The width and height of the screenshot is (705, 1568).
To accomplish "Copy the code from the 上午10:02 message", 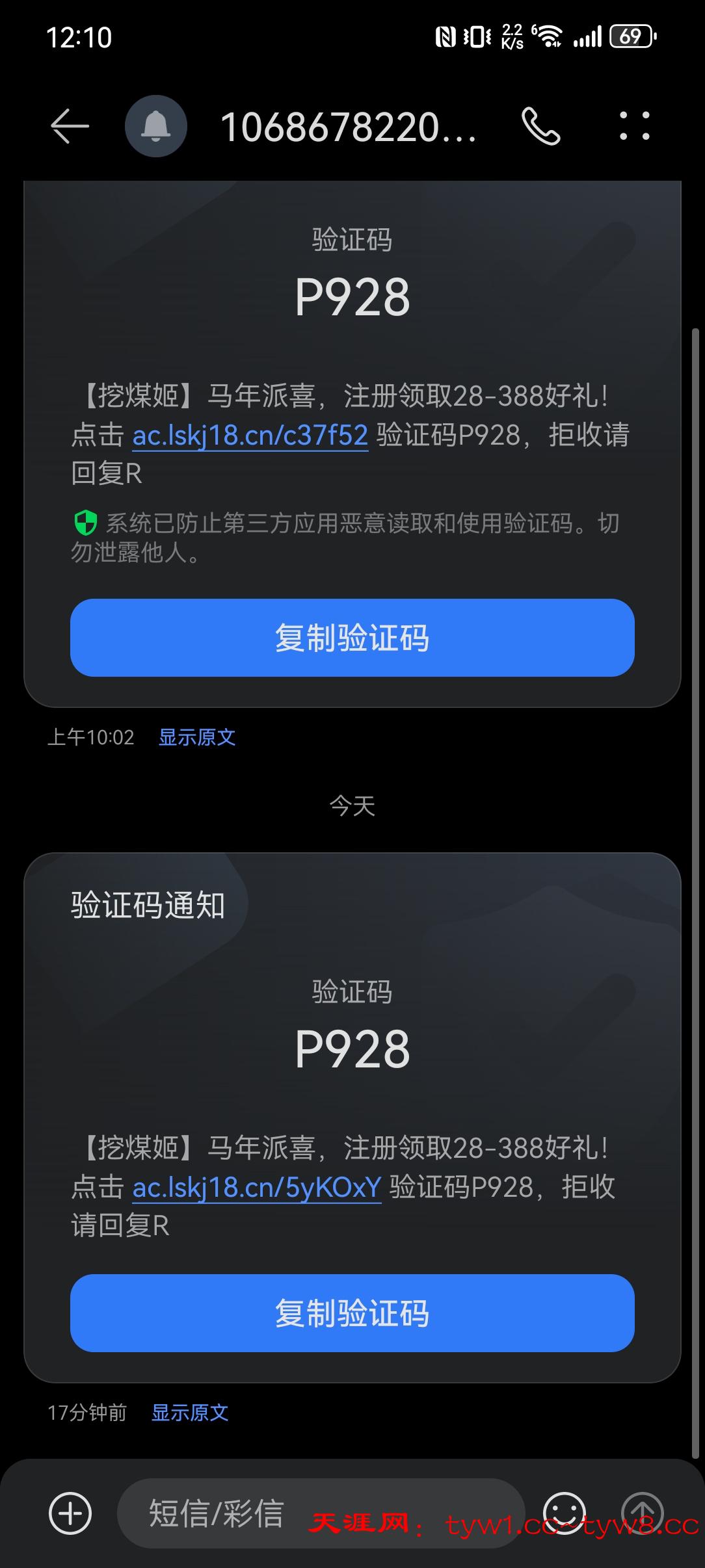I will click(x=352, y=638).
